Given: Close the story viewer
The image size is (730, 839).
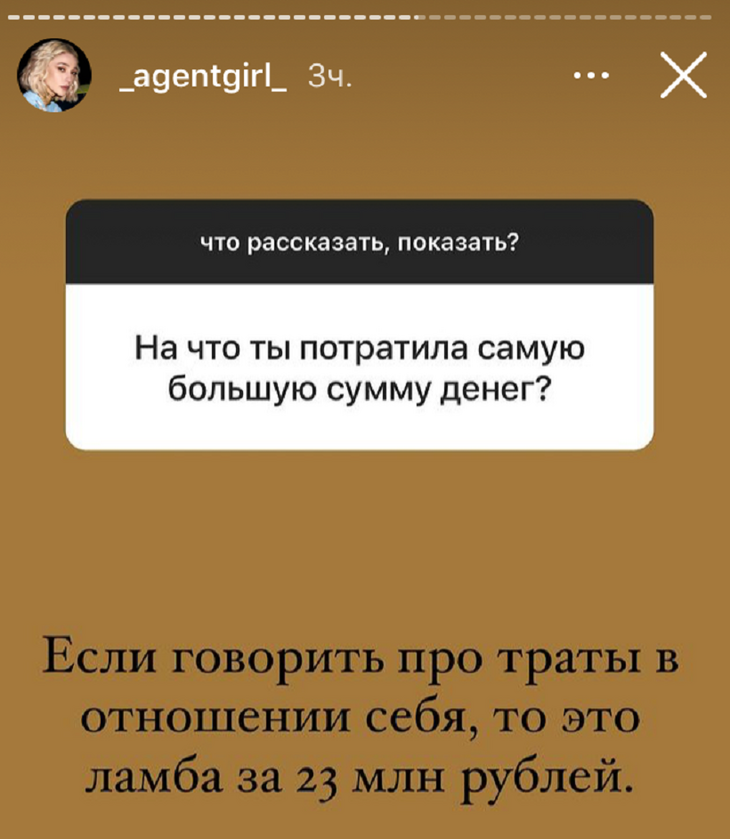Looking at the screenshot, I should click(x=683, y=77).
